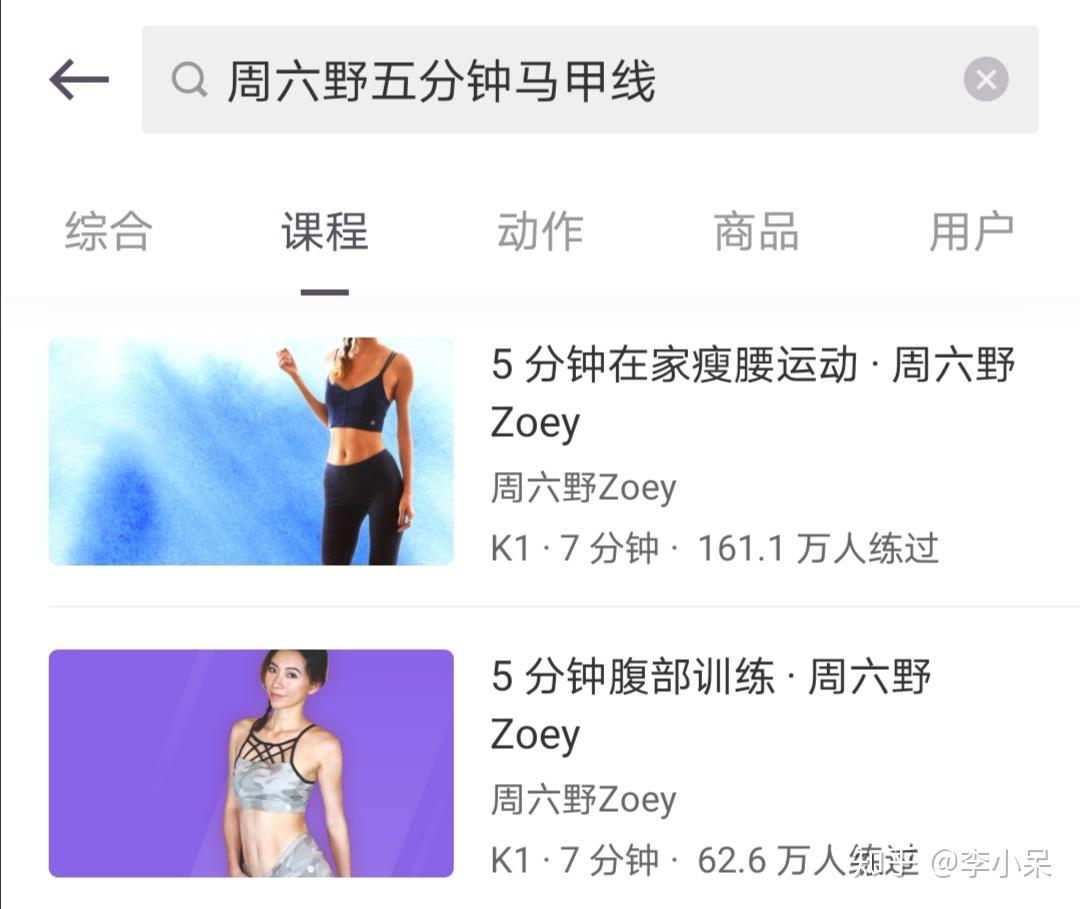Image resolution: width=1080 pixels, height=909 pixels.
Task: Show results under the 用户 tab
Action: point(971,232)
